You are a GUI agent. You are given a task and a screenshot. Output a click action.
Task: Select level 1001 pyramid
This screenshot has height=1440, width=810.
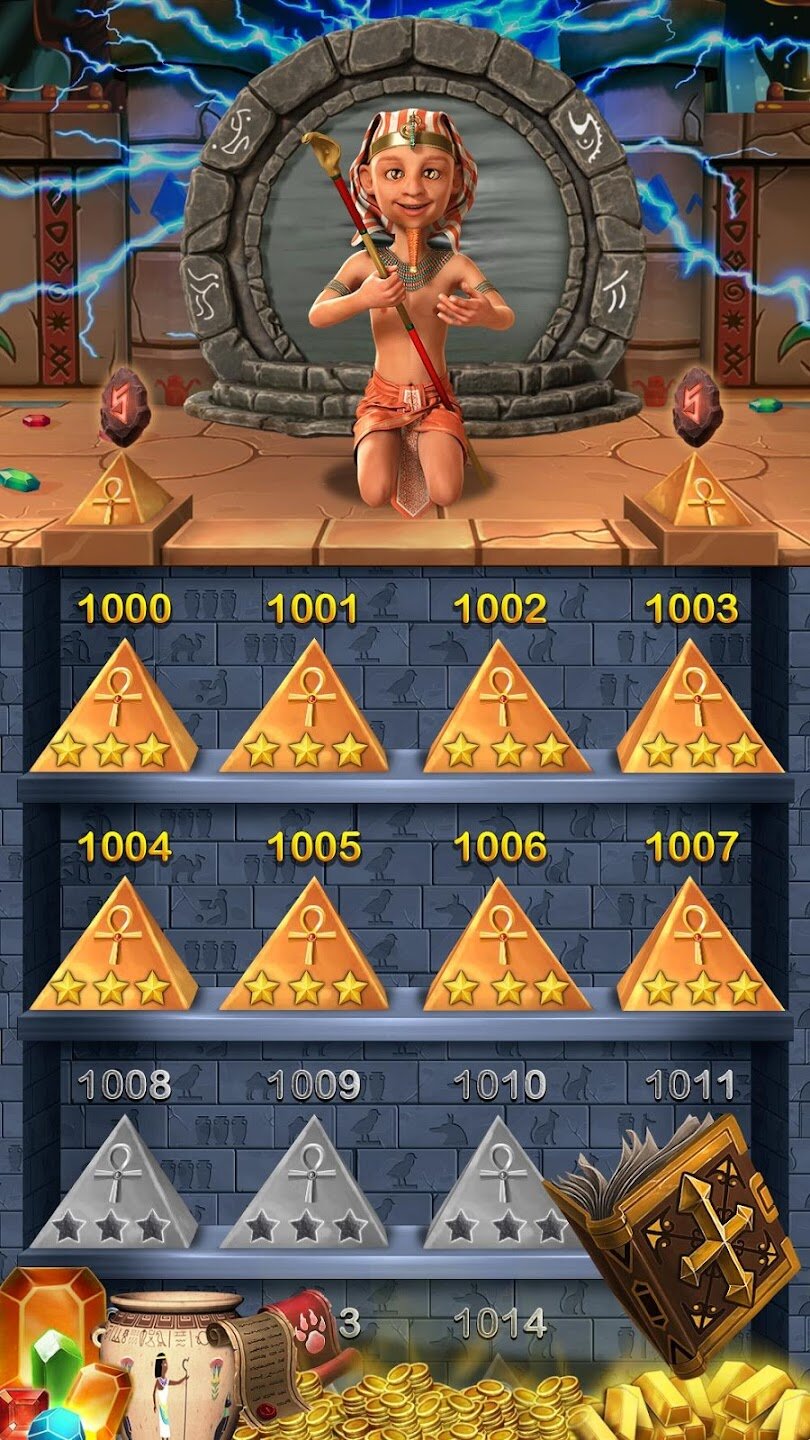(x=306, y=712)
